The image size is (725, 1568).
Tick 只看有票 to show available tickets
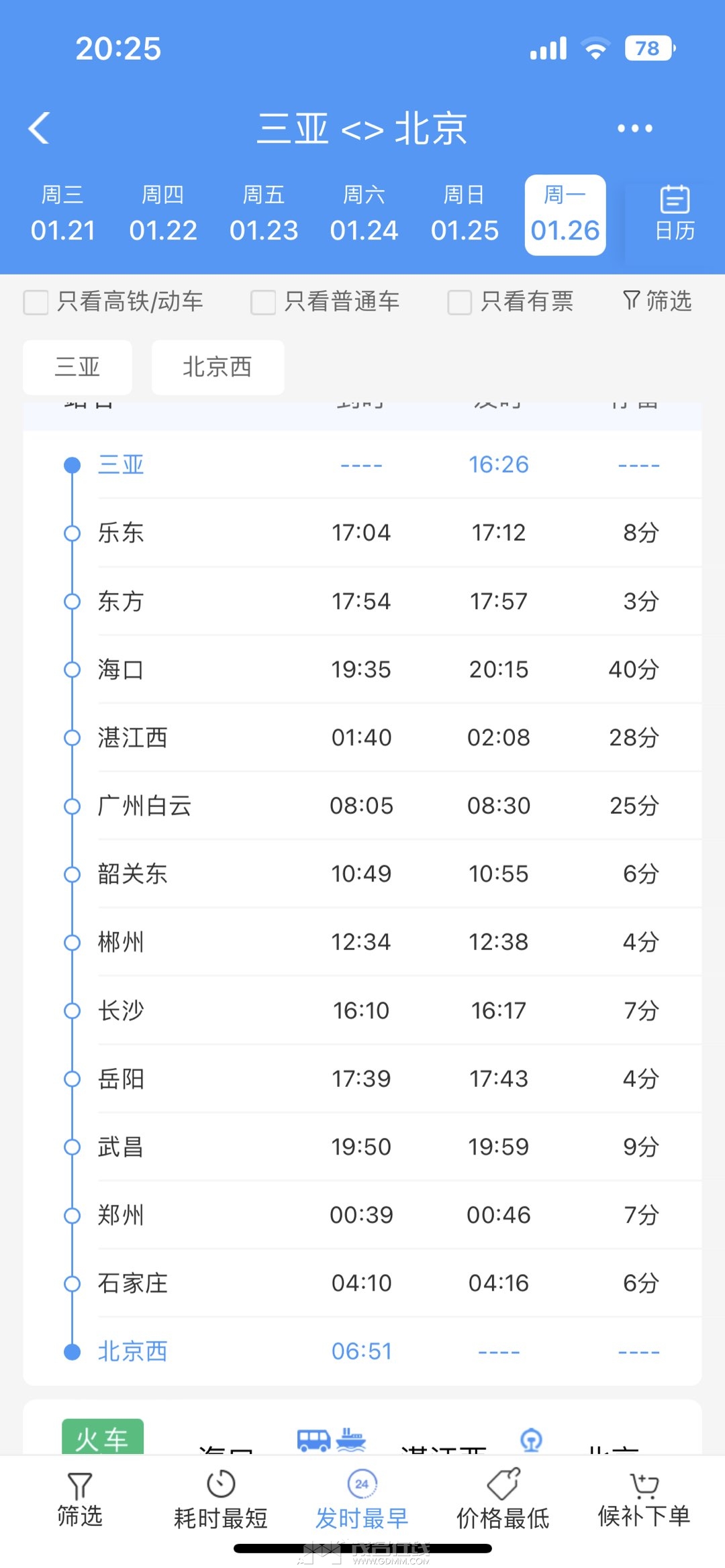460,302
